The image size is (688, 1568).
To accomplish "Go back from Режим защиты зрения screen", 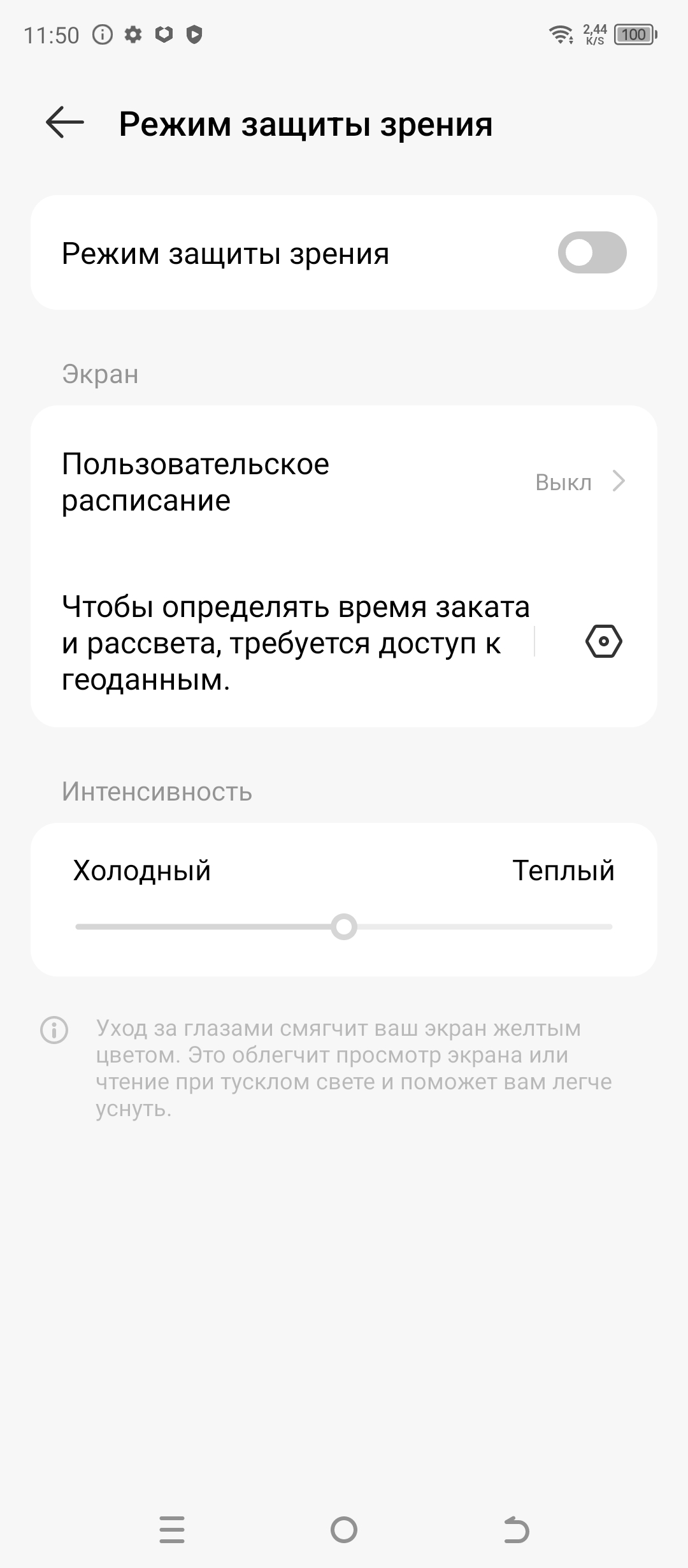I will pos(65,122).
